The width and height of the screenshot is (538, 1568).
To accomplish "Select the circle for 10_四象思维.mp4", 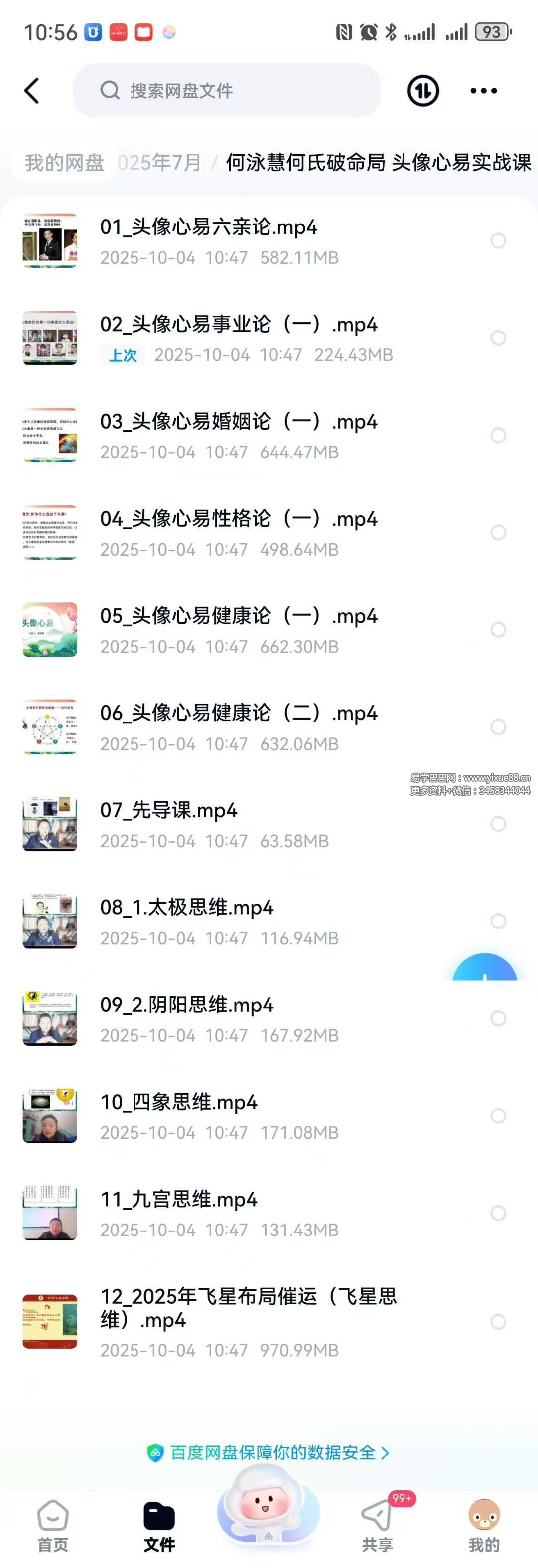I will click(498, 1116).
